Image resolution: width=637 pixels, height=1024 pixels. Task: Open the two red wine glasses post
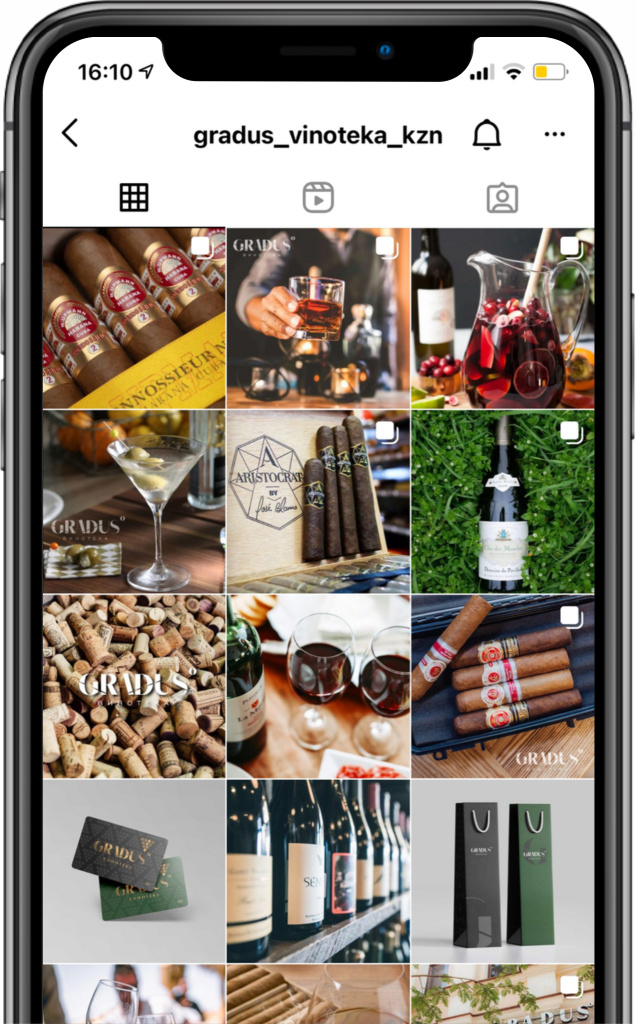tap(318, 686)
